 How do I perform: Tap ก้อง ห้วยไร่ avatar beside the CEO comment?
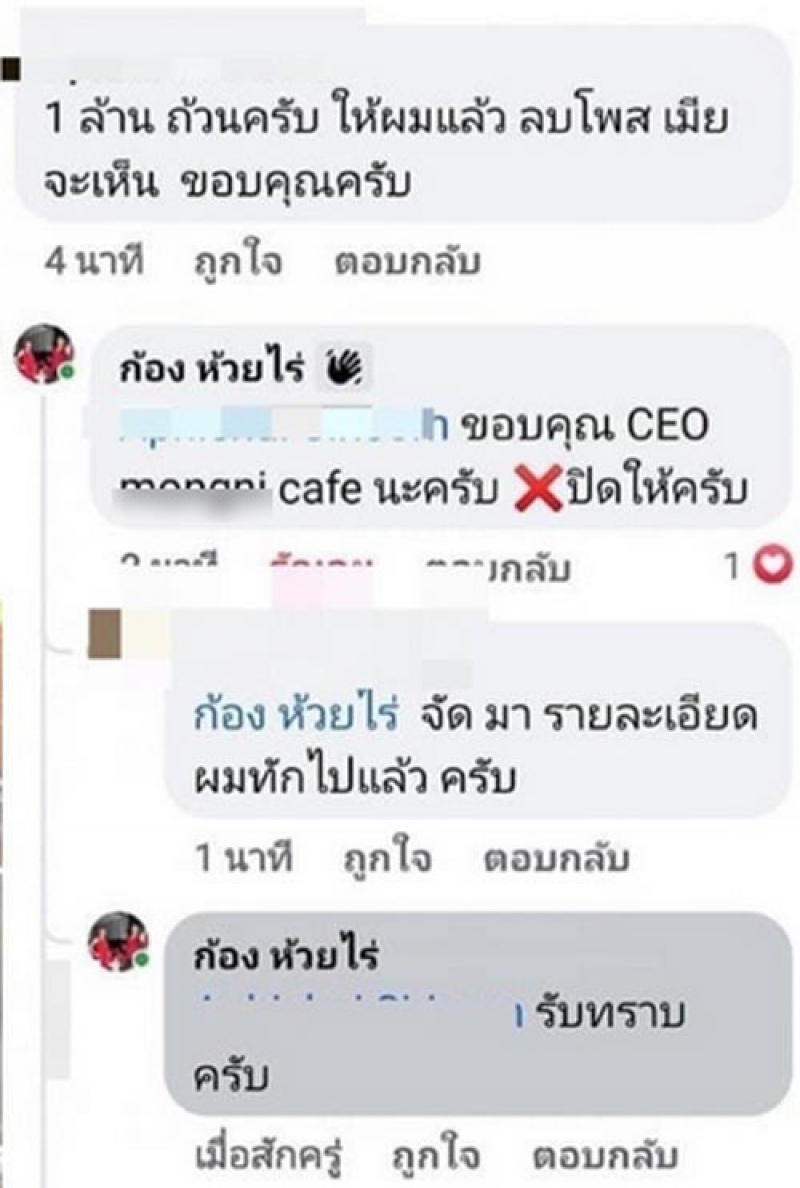(45, 357)
